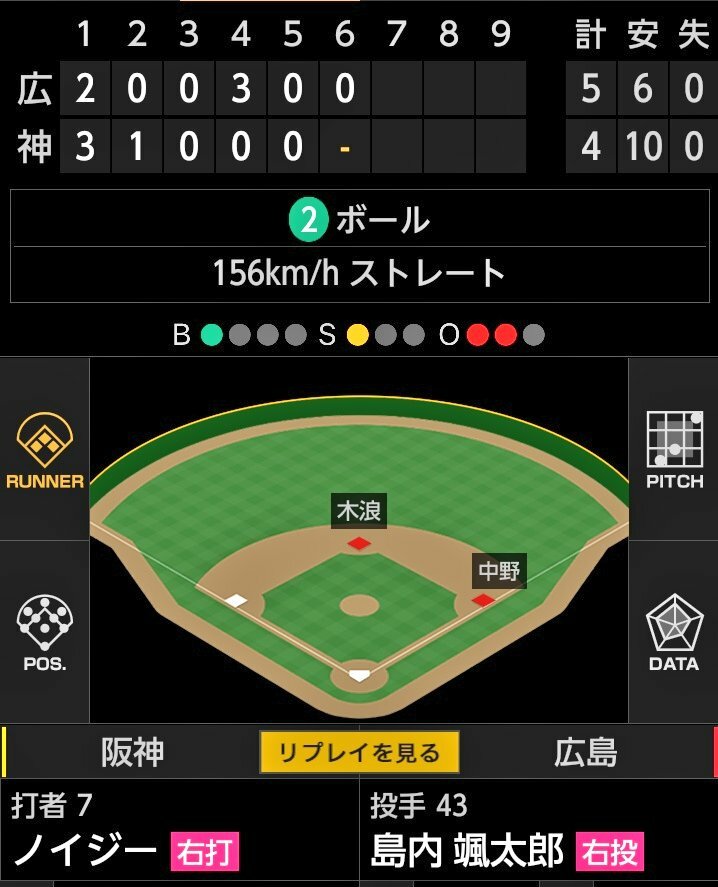Tap runner 中野 on first base
This screenshot has height=887, width=718.
click(x=500, y=572)
